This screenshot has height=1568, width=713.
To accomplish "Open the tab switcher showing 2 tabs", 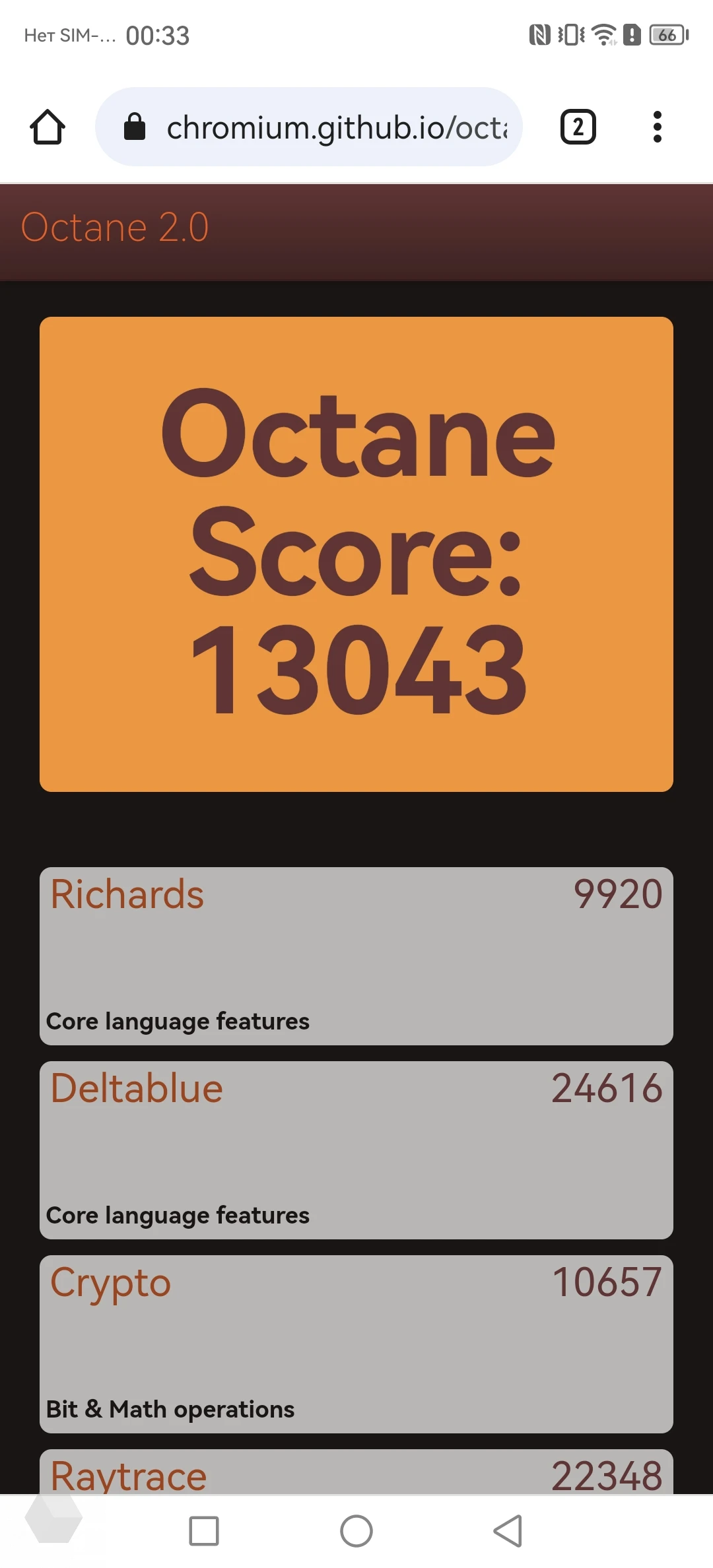I will [578, 127].
